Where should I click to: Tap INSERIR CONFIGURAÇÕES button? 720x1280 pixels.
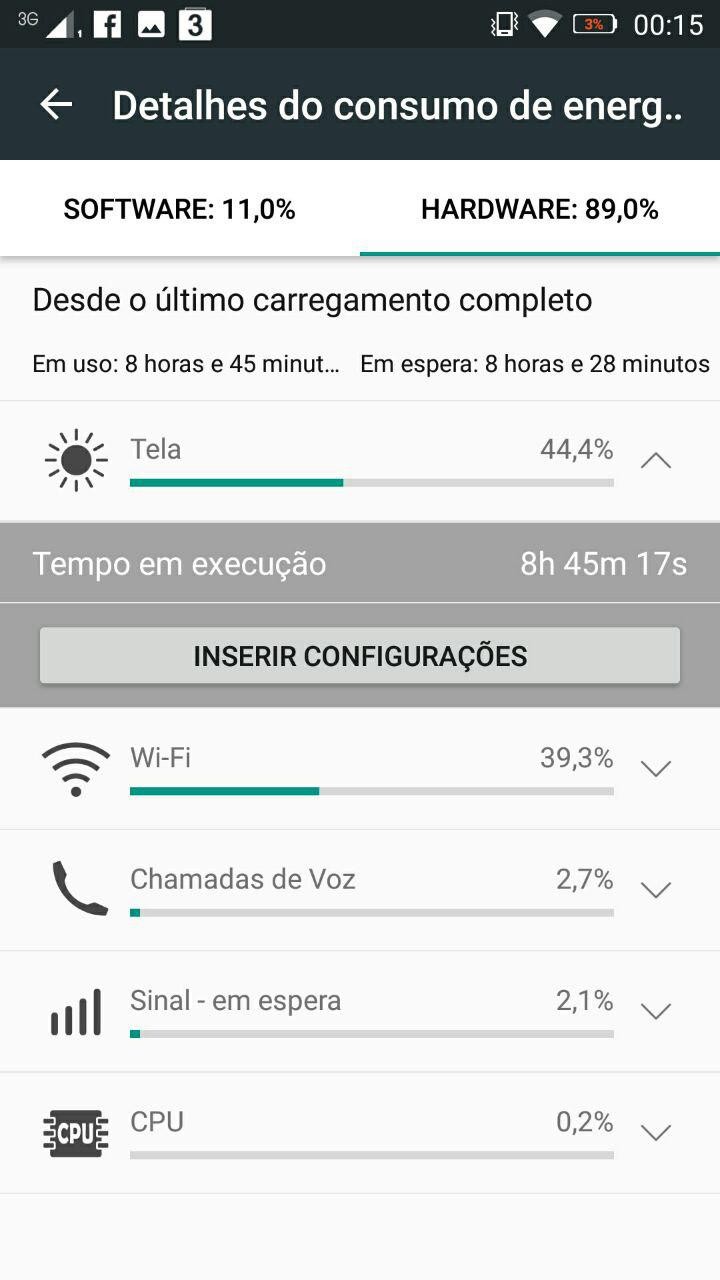pos(360,656)
